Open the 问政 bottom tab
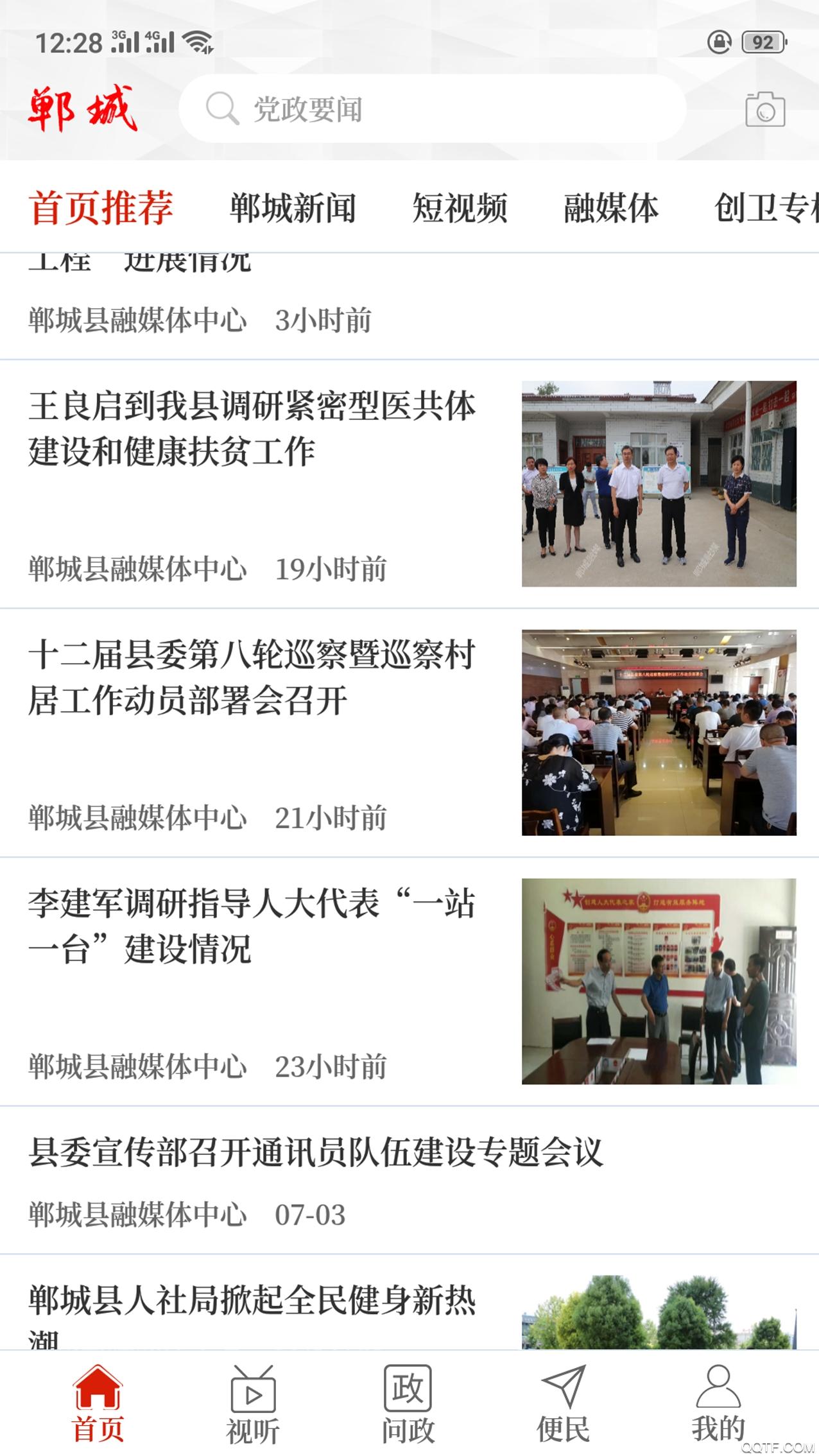 [408, 1406]
